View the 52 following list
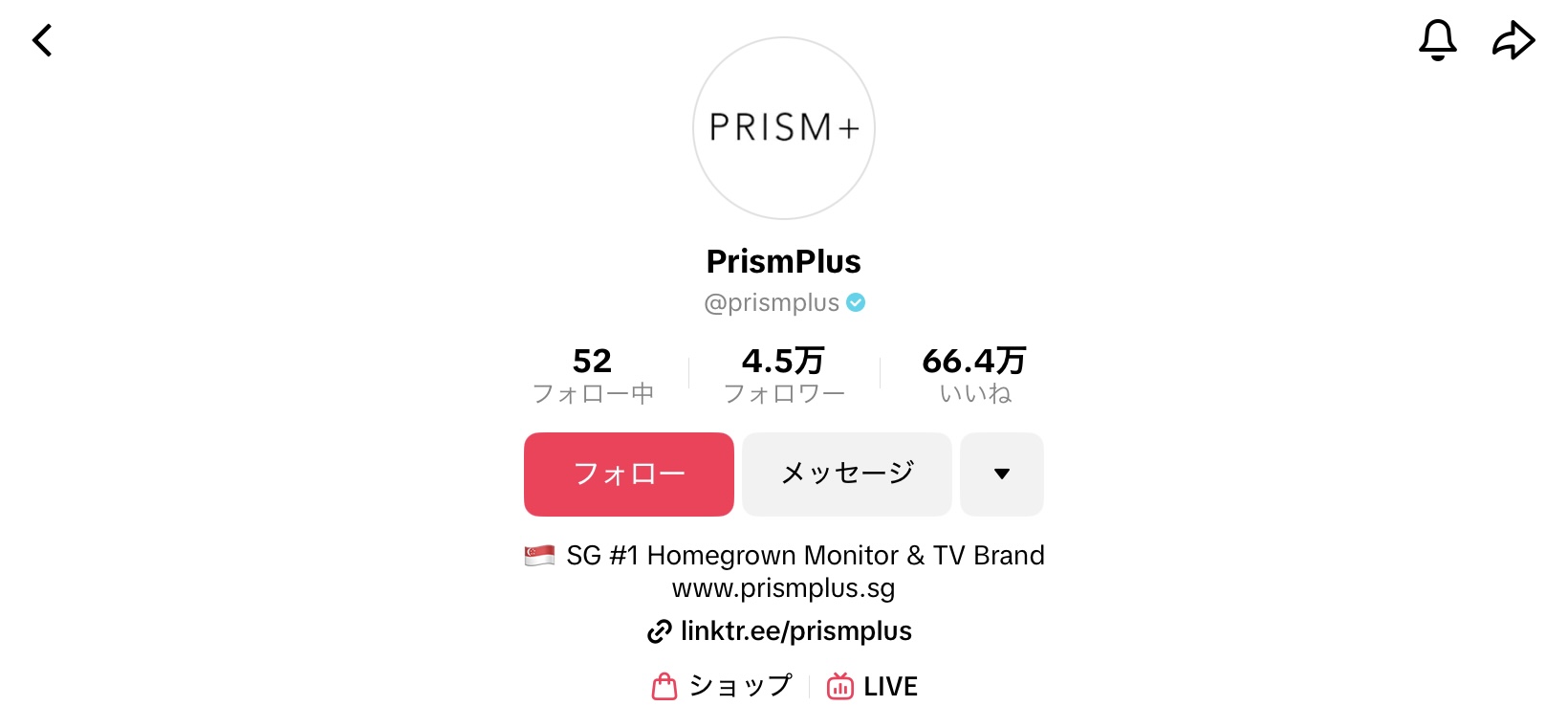The height and width of the screenshot is (706, 1568). (x=593, y=375)
